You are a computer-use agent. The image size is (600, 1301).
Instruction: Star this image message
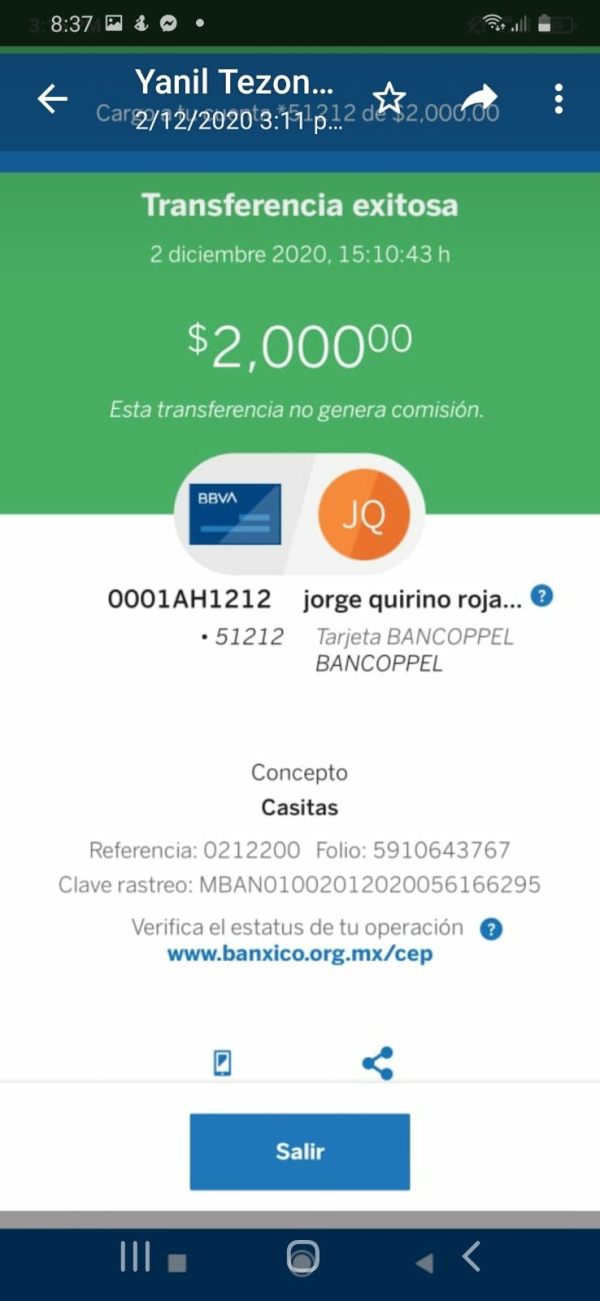pyautogui.click(x=389, y=98)
